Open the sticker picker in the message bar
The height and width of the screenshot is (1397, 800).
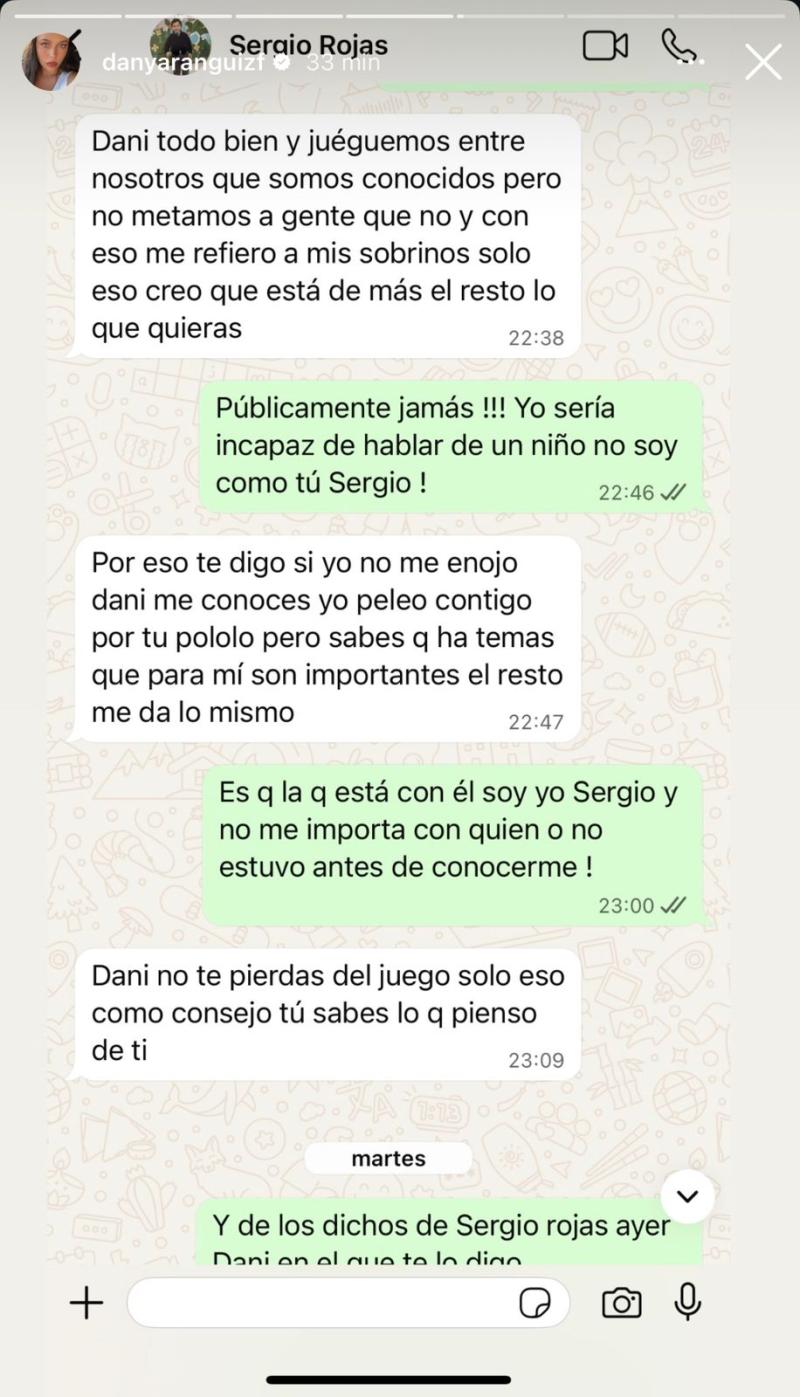pyautogui.click(x=538, y=1303)
